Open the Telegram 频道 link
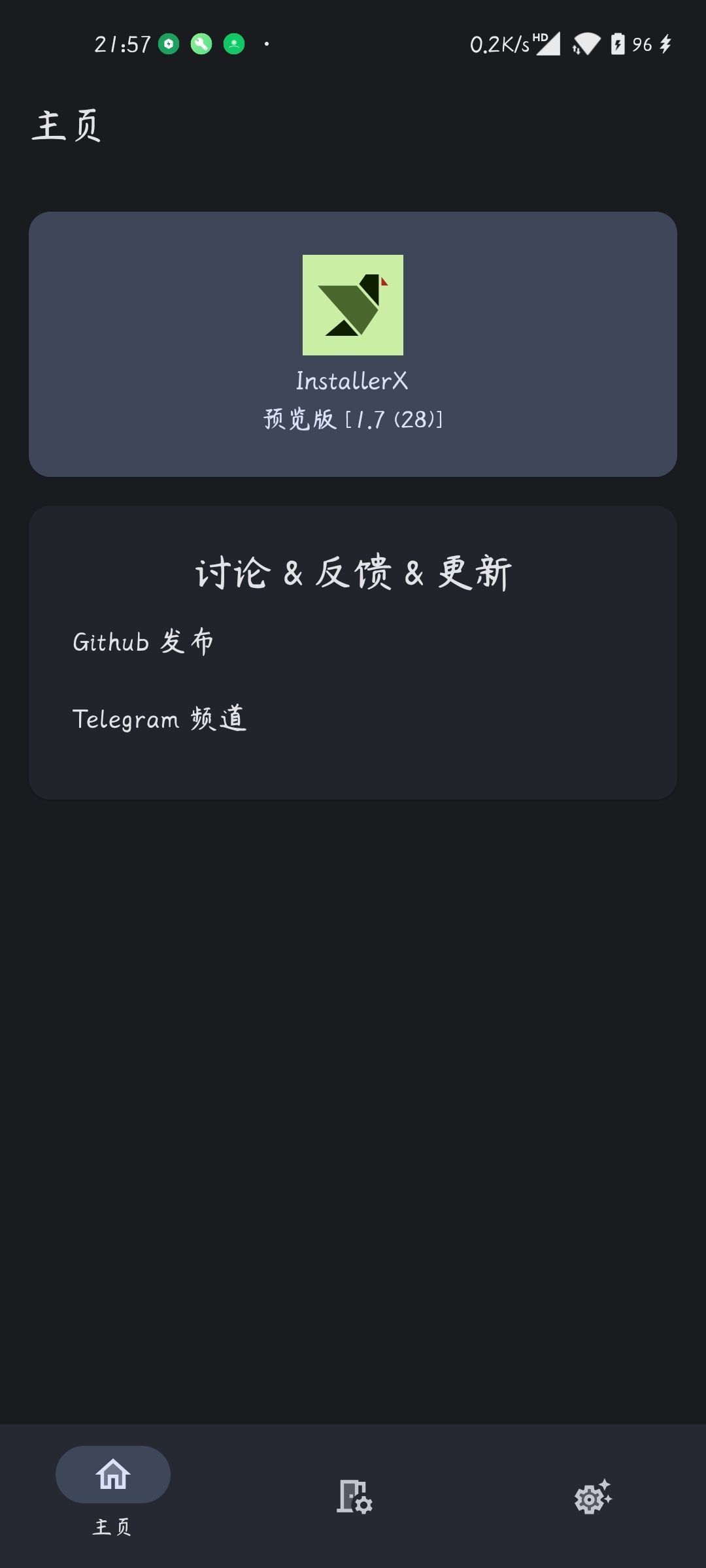This screenshot has height=1568, width=706. 160,719
